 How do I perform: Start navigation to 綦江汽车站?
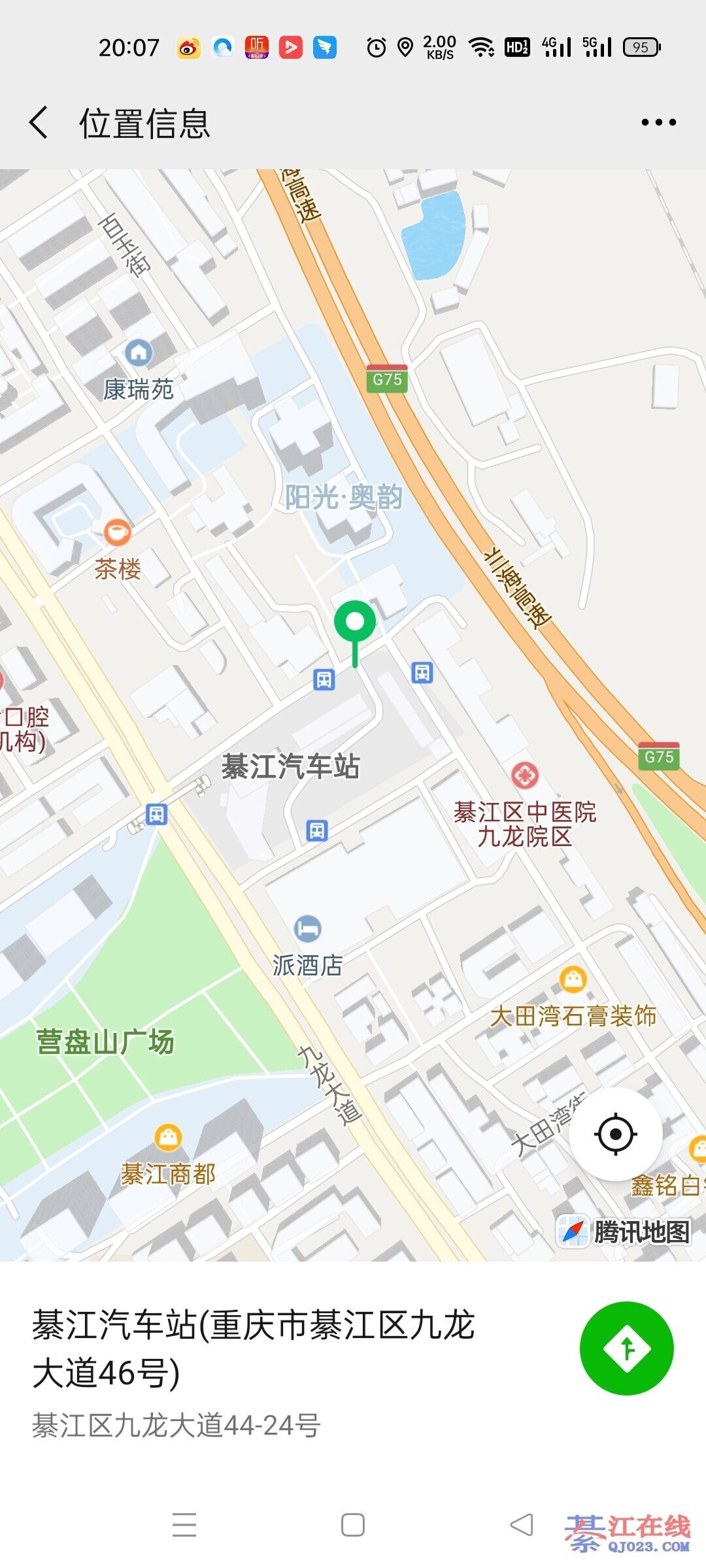click(626, 1348)
